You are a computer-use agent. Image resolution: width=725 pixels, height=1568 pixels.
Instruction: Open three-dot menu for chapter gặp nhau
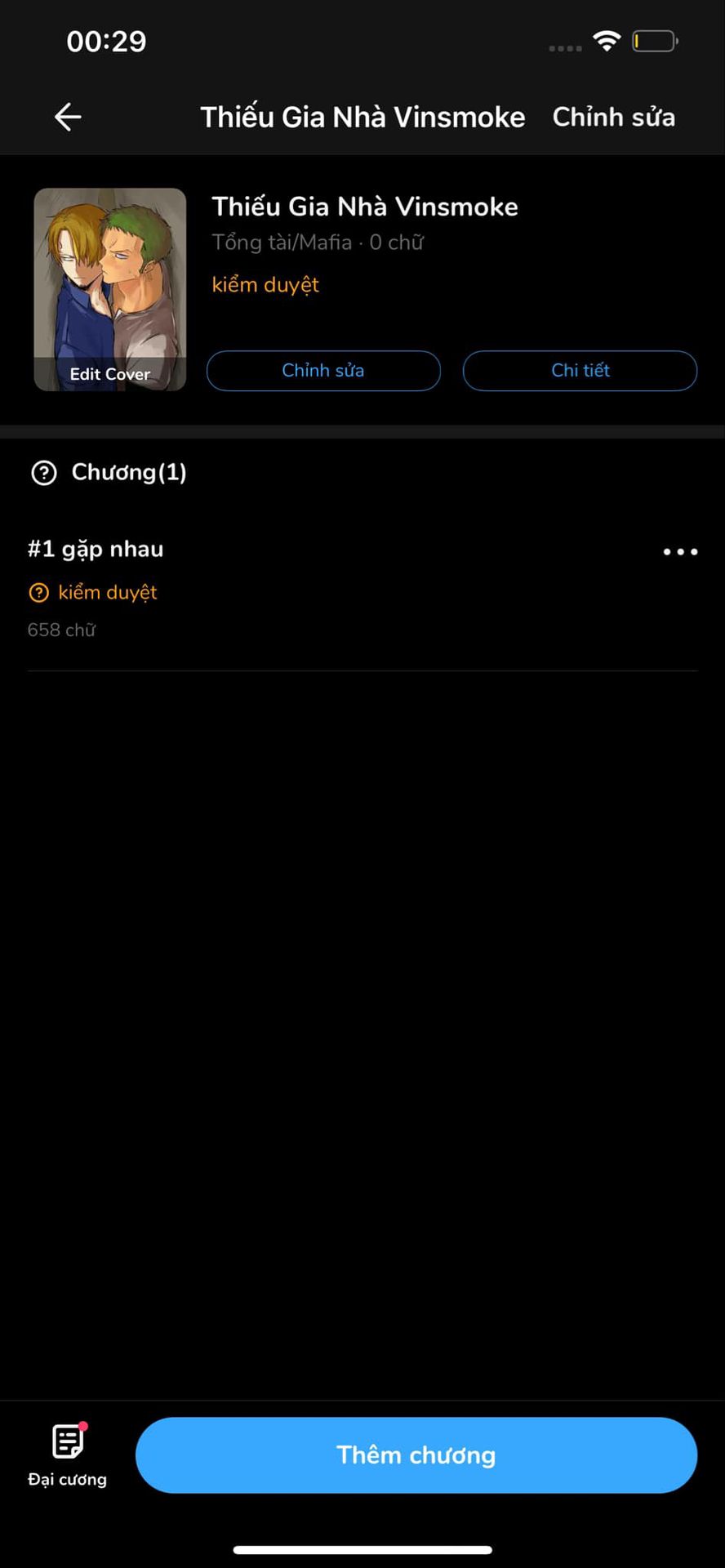click(x=680, y=552)
